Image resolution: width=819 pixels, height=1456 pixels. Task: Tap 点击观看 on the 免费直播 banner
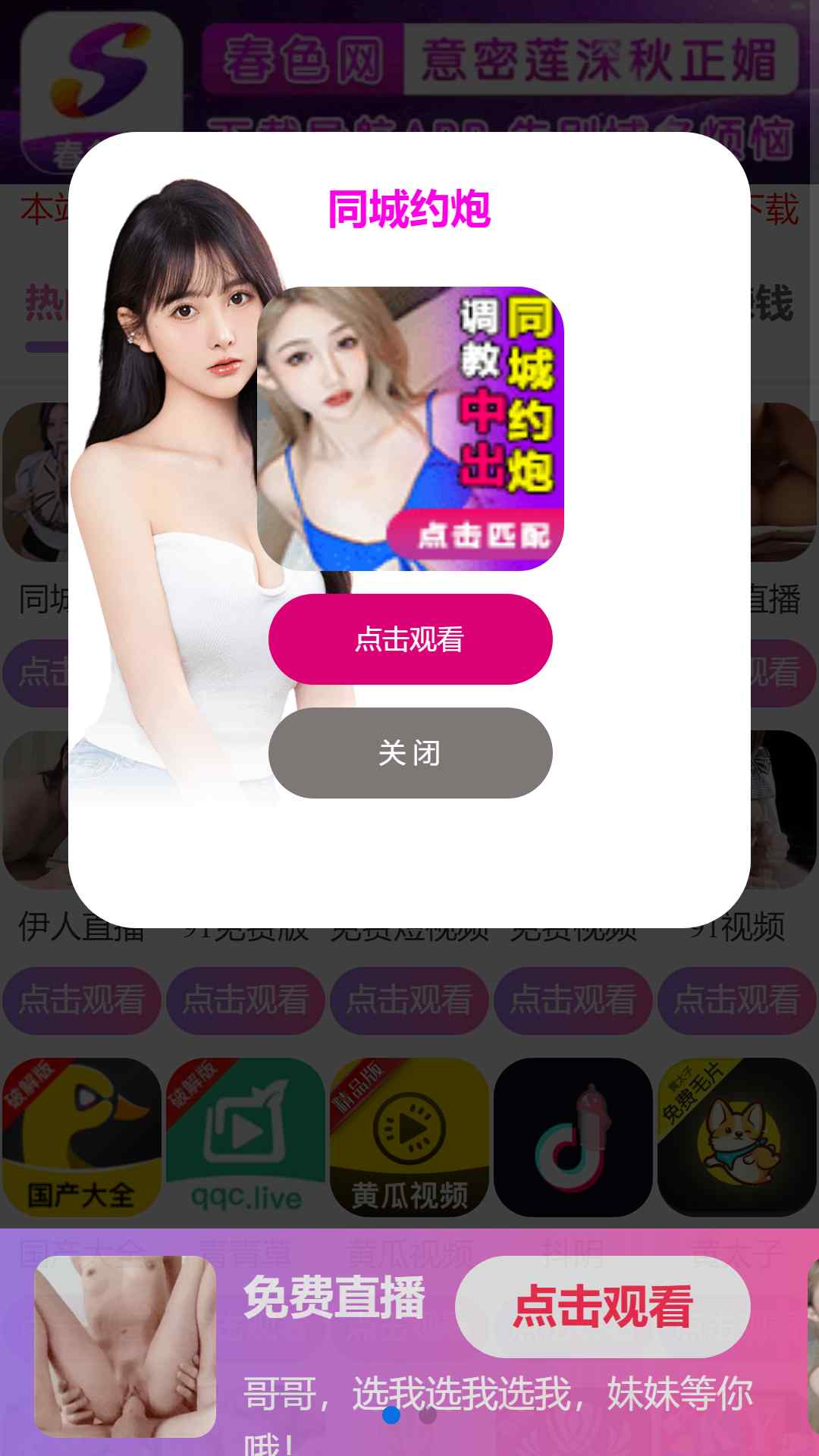pyautogui.click(x=603, y=1307)
